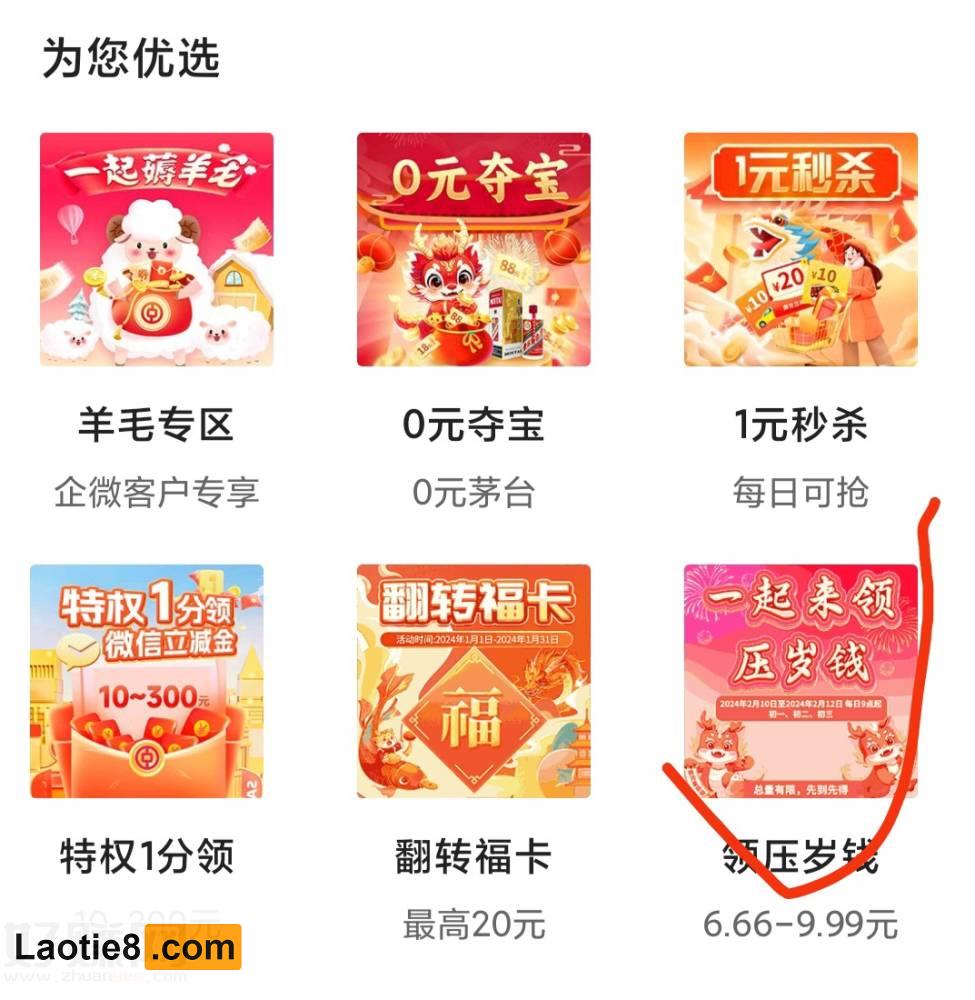Select the 领压岁钱 activity
This screenshot has height=1000, width=975.
click(800, 681)
